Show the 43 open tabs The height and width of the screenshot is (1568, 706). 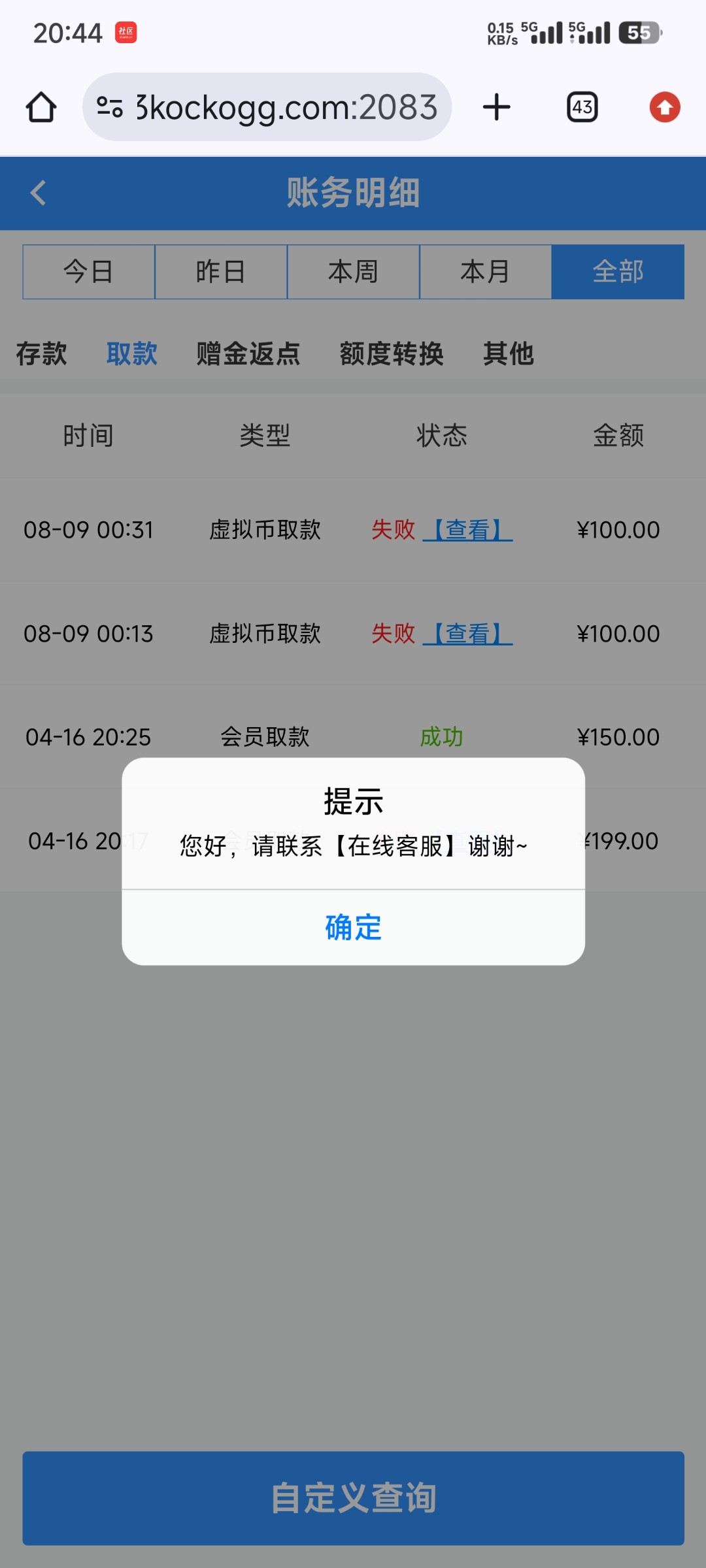coord(582,107)
